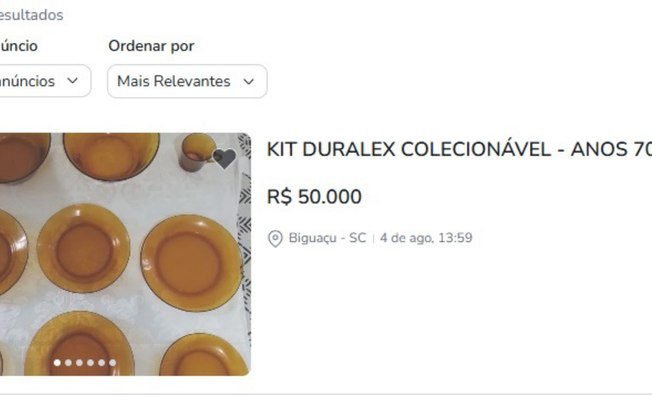Favorite the Duralex kit listing
The width and height of the screenshot is (652, 408).
click(225, 158)
